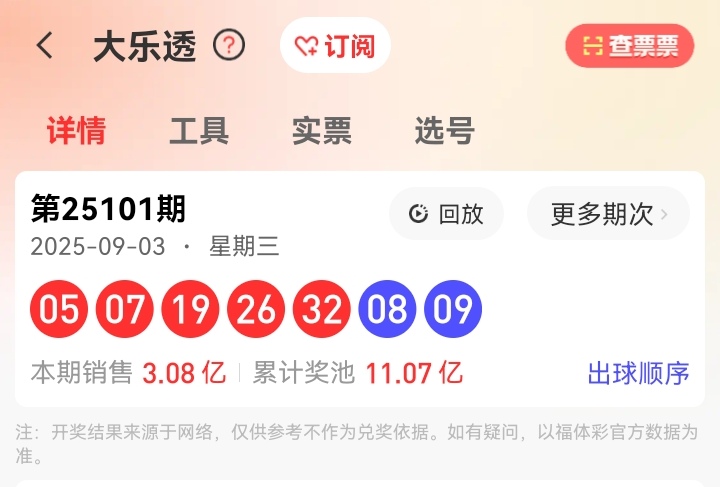Switch to the 选号 tab
Image resolution: width=720 pixels, height=487 pixels.
point(444,131)
